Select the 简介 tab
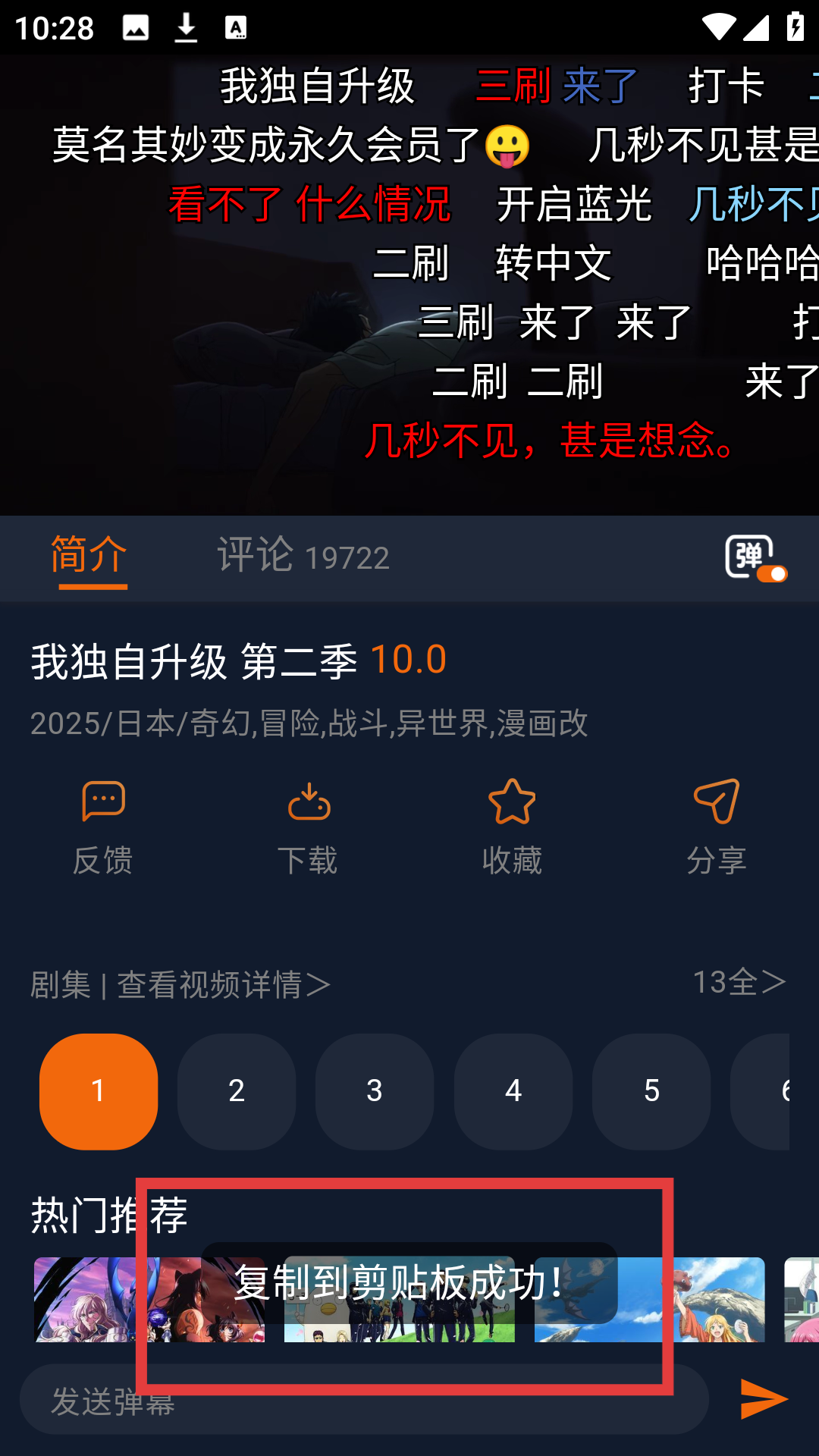819x1456 pixels. click(x=89, y=556)
